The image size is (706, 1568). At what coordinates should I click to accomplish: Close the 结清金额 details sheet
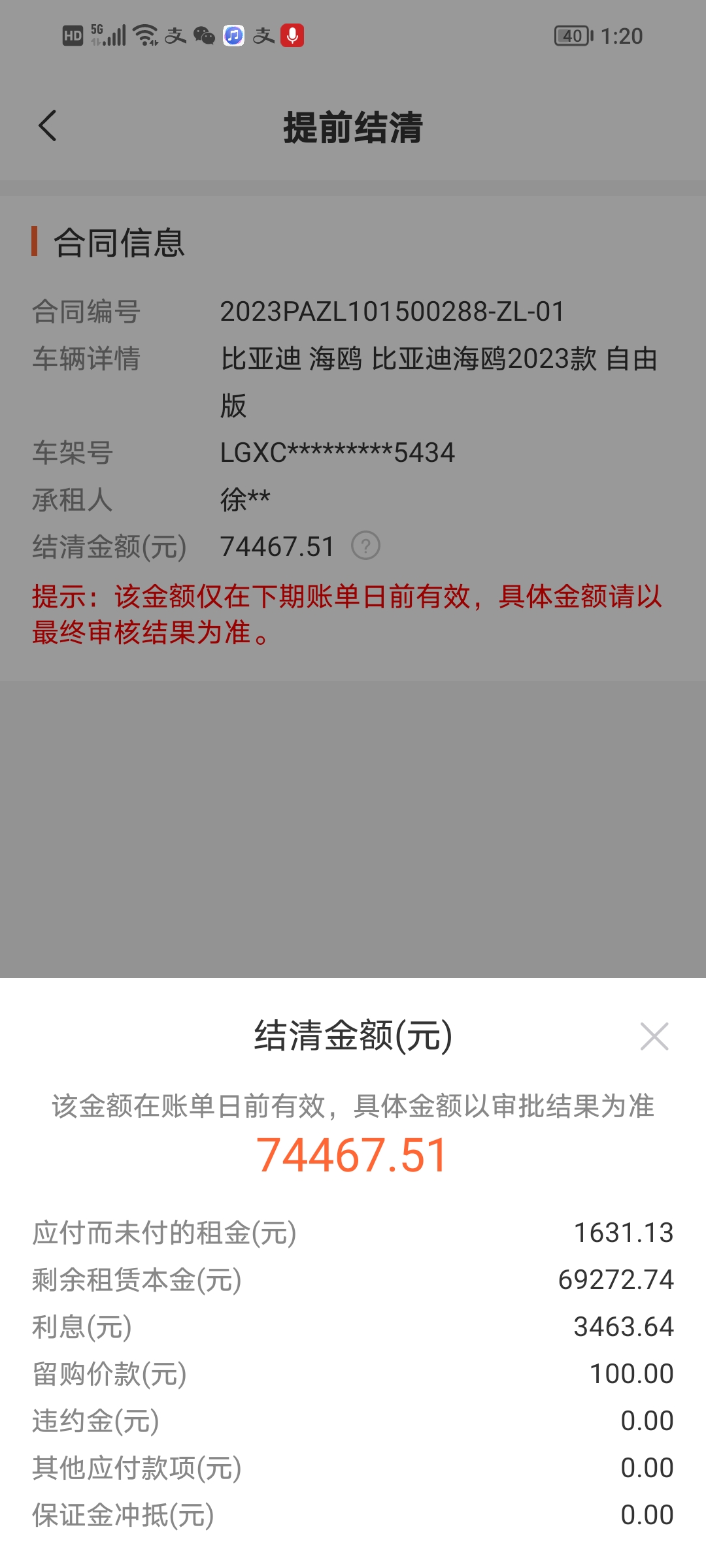(654, 1036)
